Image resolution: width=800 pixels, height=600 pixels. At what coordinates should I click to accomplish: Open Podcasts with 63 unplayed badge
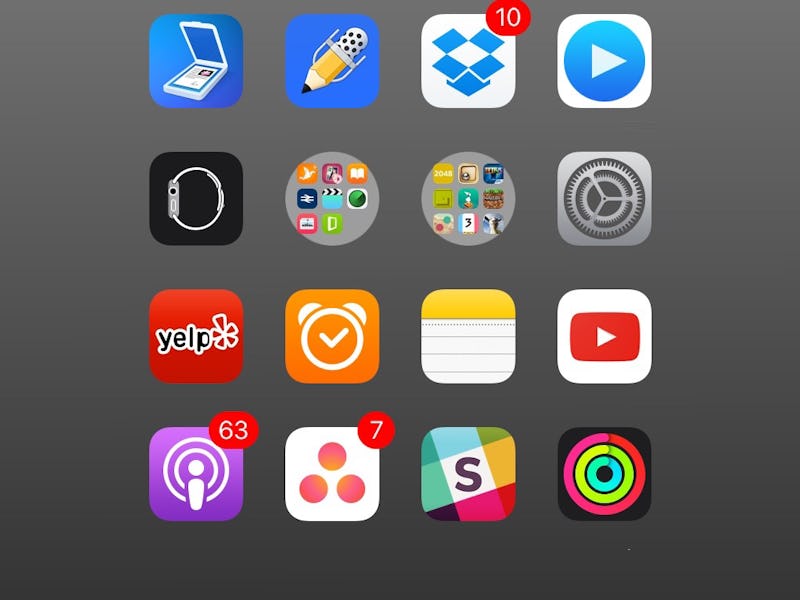coord(196,474)
